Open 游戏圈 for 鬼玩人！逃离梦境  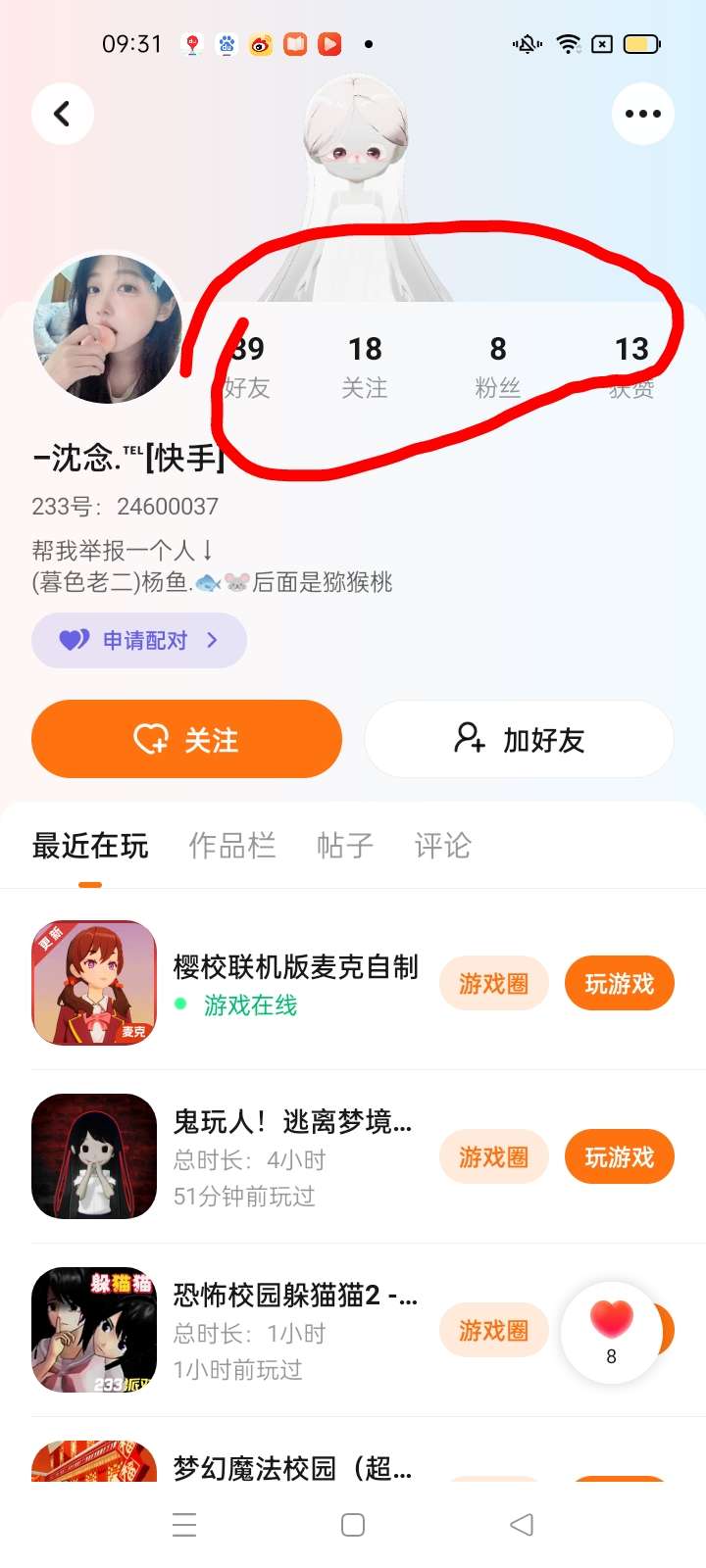coord(494,1156)
